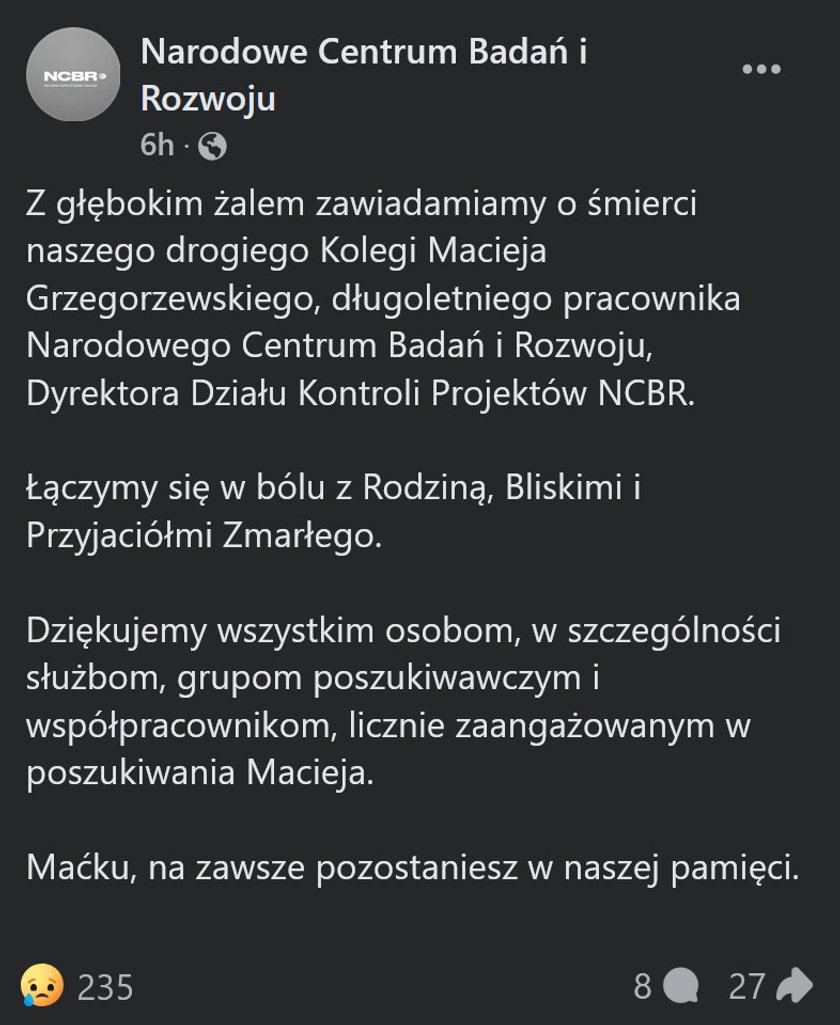Open the post's three-dot options menu
Screen dimensions: 840x1025
(761, 71)
